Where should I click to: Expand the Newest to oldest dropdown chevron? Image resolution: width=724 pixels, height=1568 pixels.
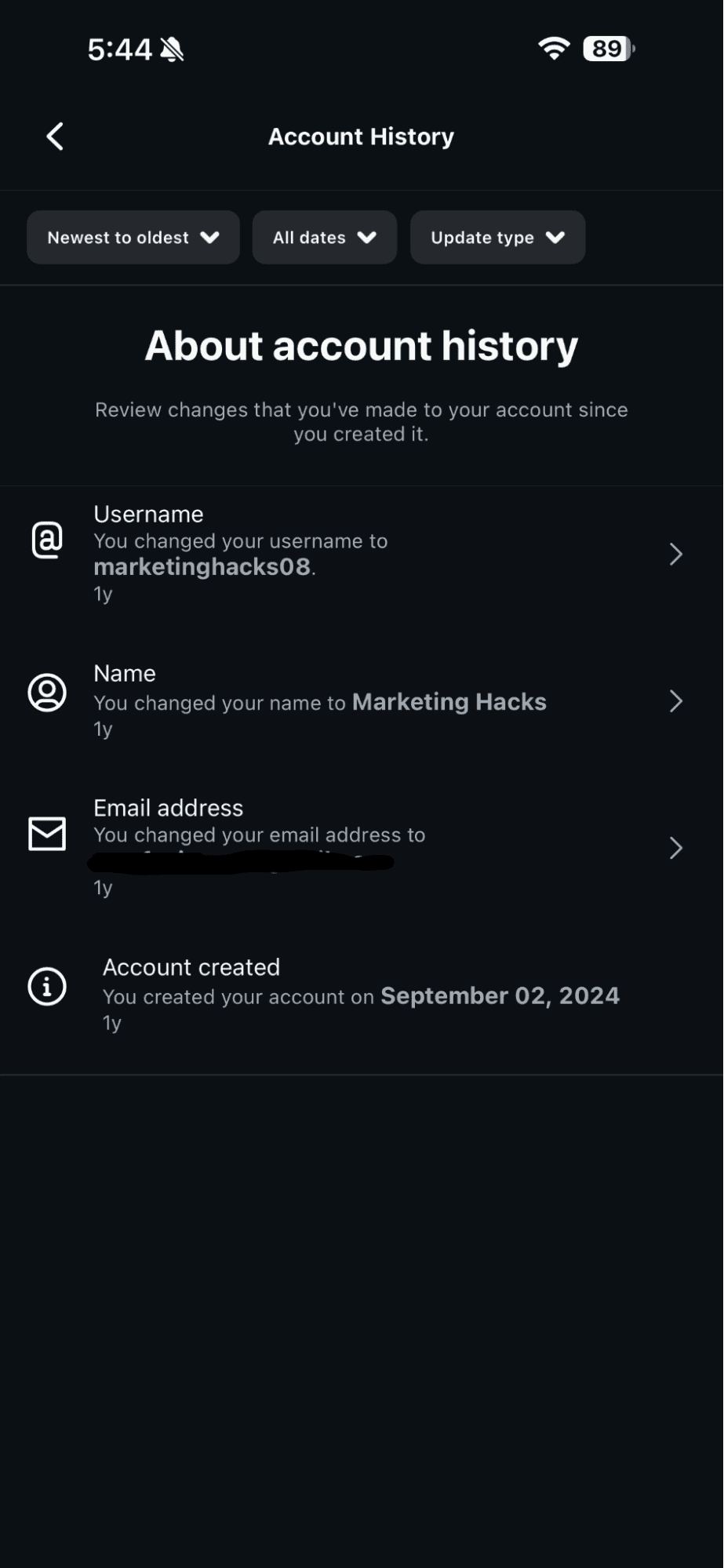point(210,237)
